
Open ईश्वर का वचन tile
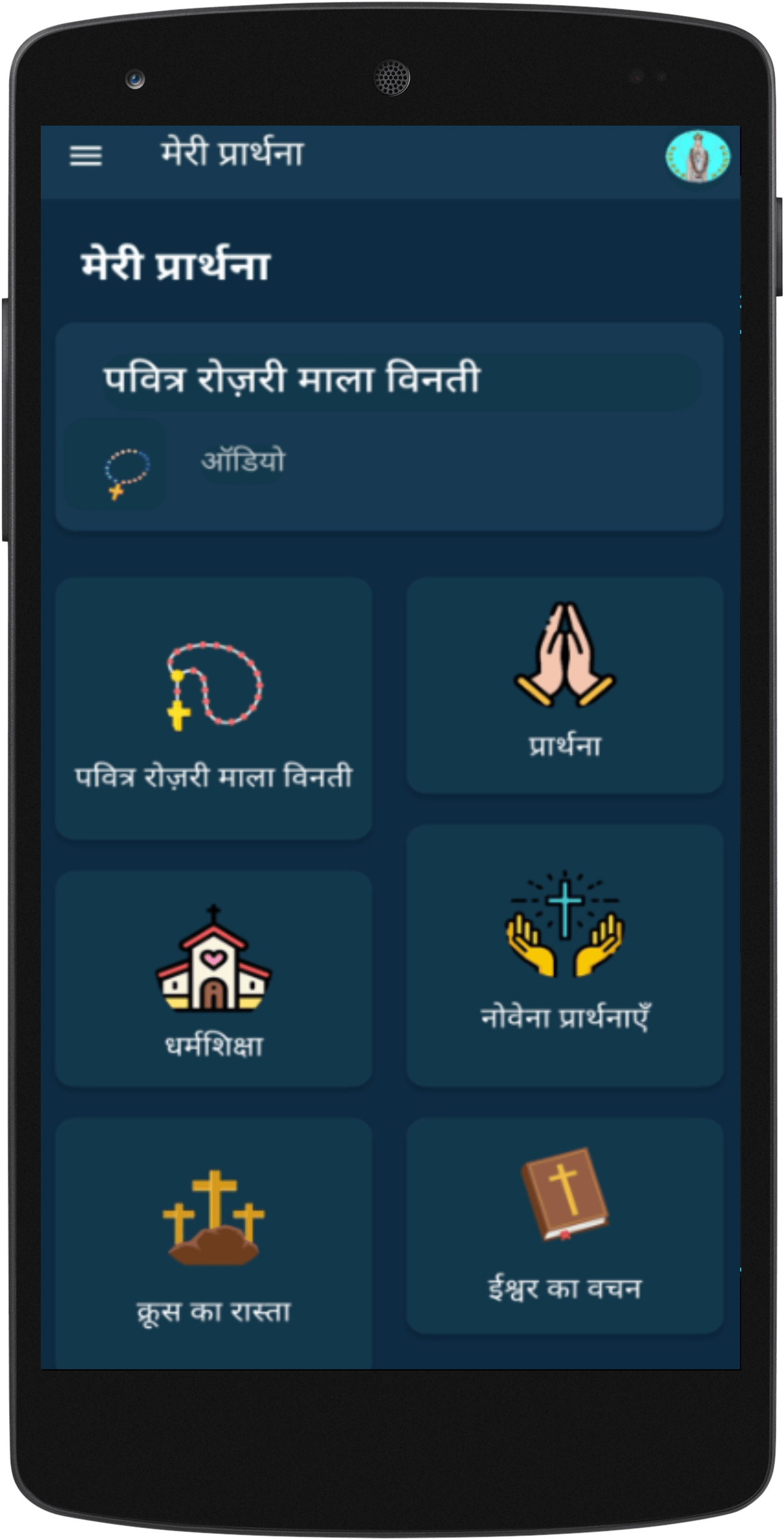(565, 1225)
